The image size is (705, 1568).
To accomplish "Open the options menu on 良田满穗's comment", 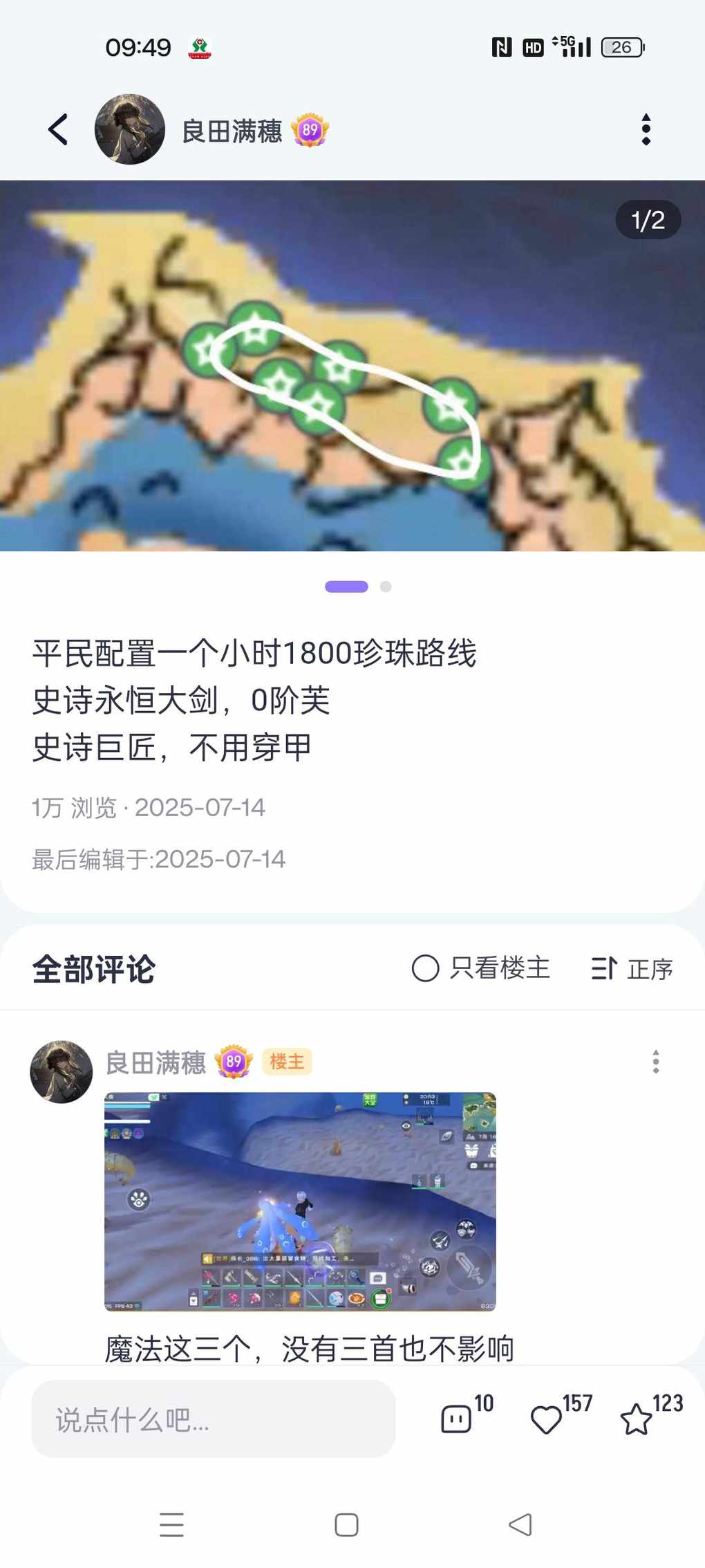I will (x=655, y=1062).
